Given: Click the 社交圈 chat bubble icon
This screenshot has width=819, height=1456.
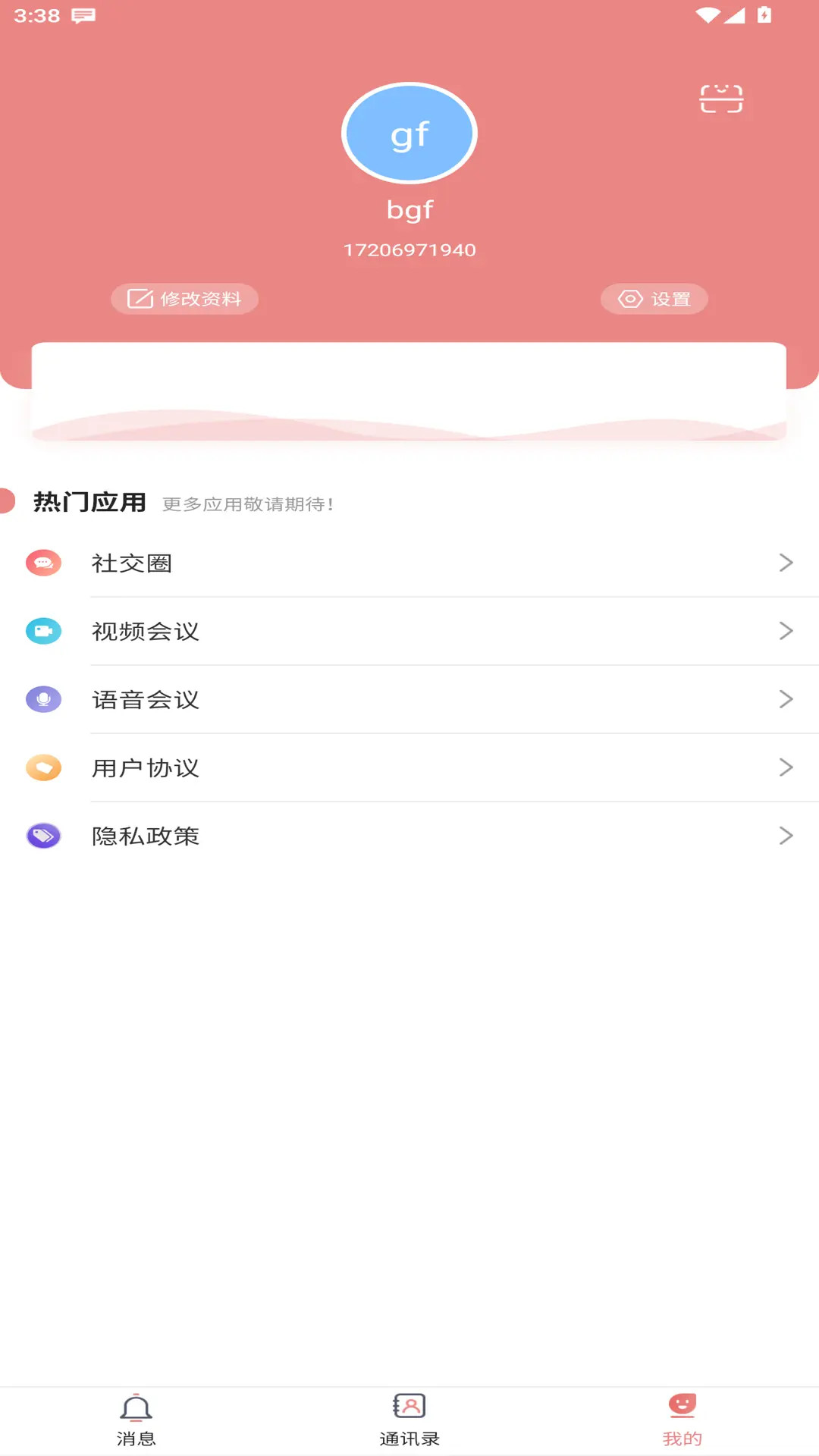Looking at the screenshot, I should [x=43, y=563].
